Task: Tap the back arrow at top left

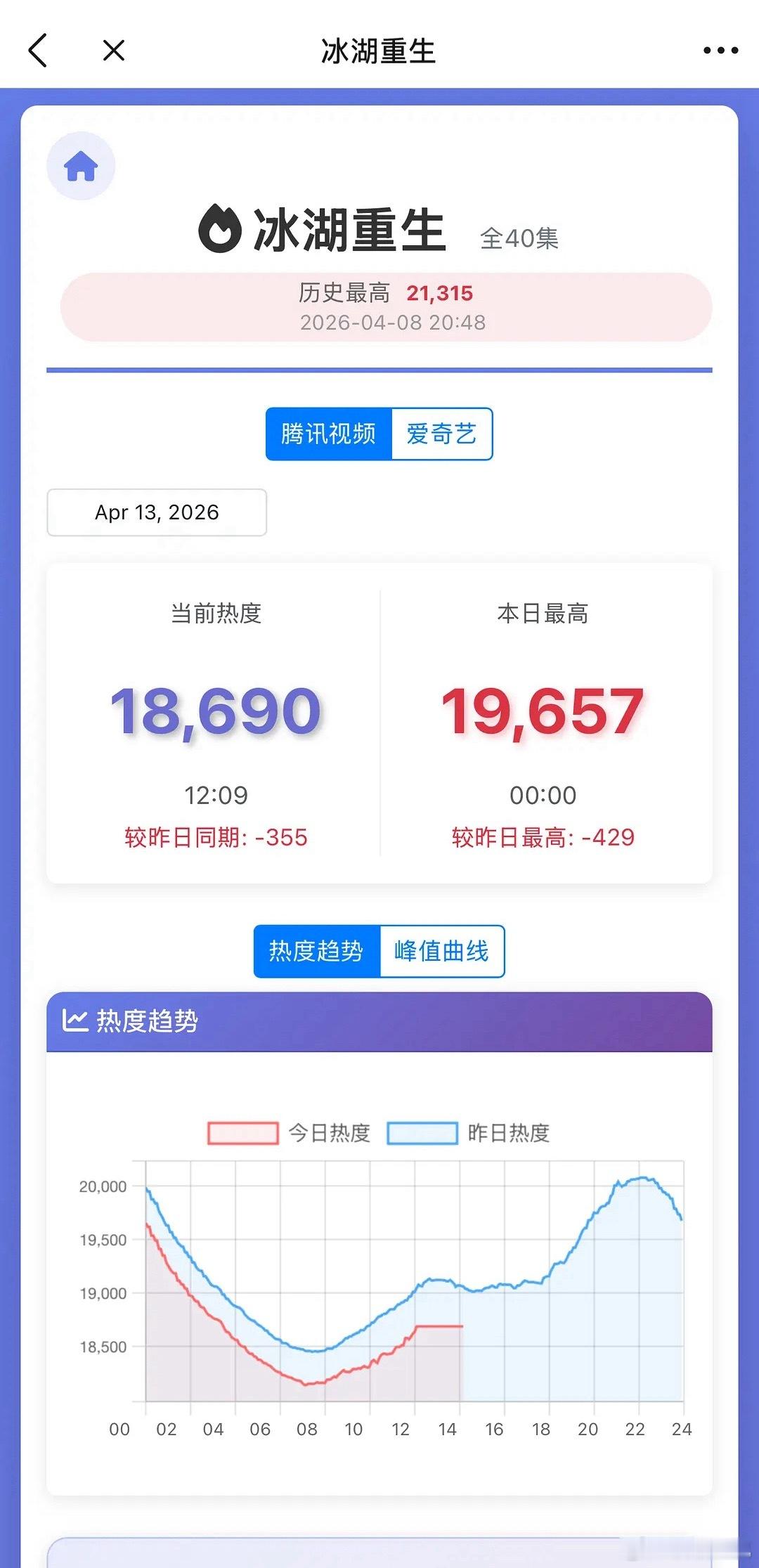Action: click(39, 50)
